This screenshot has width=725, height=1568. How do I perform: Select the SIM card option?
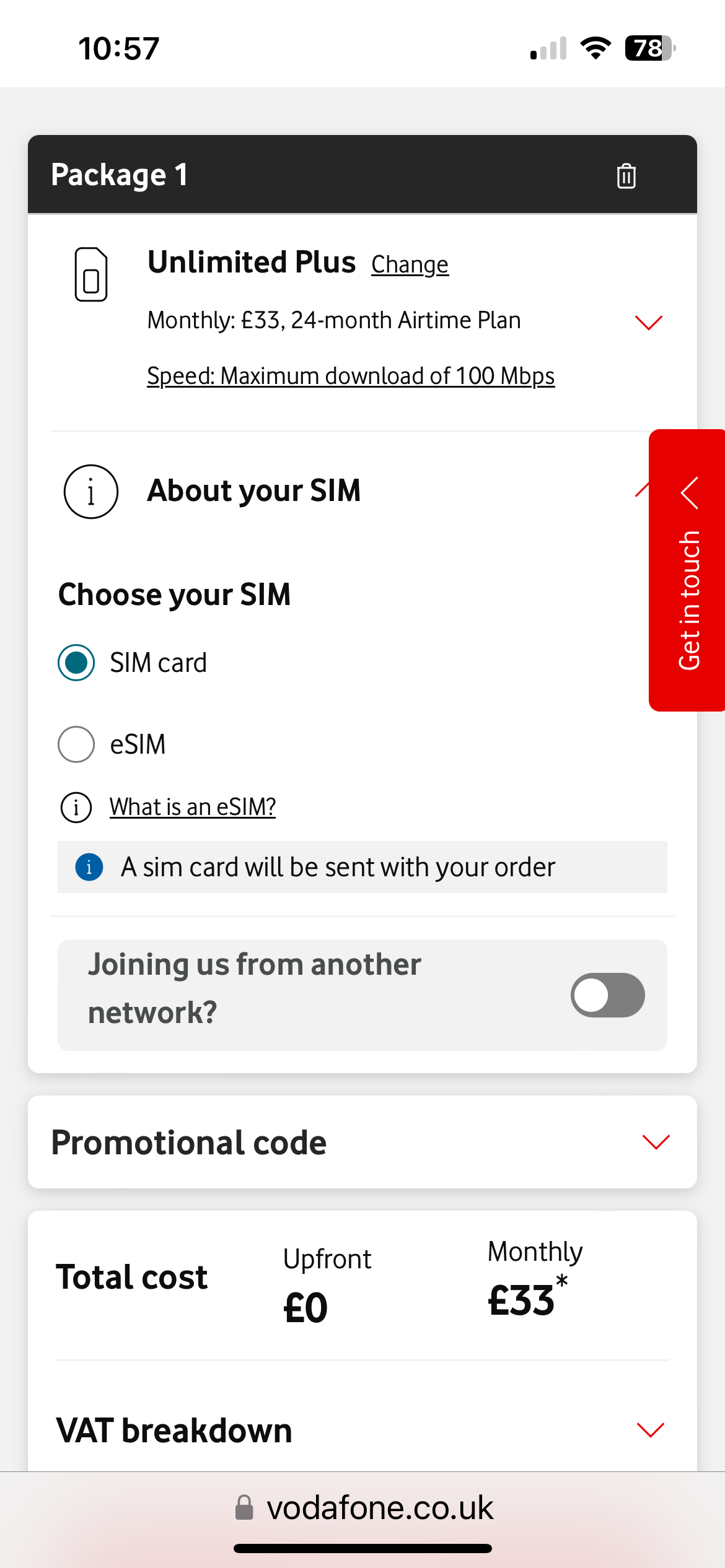tap(76, 663)
